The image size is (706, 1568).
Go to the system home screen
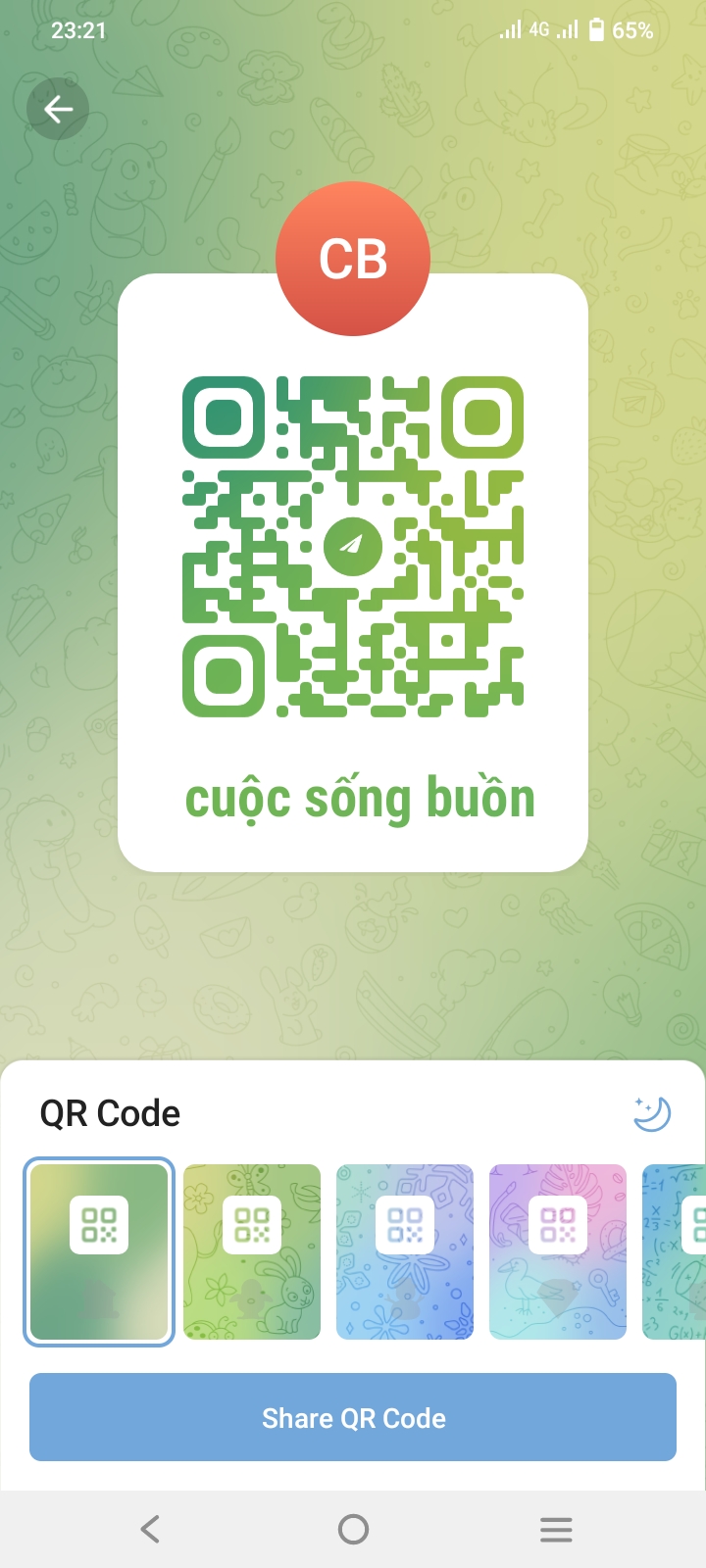click(x=353, y=1529)
